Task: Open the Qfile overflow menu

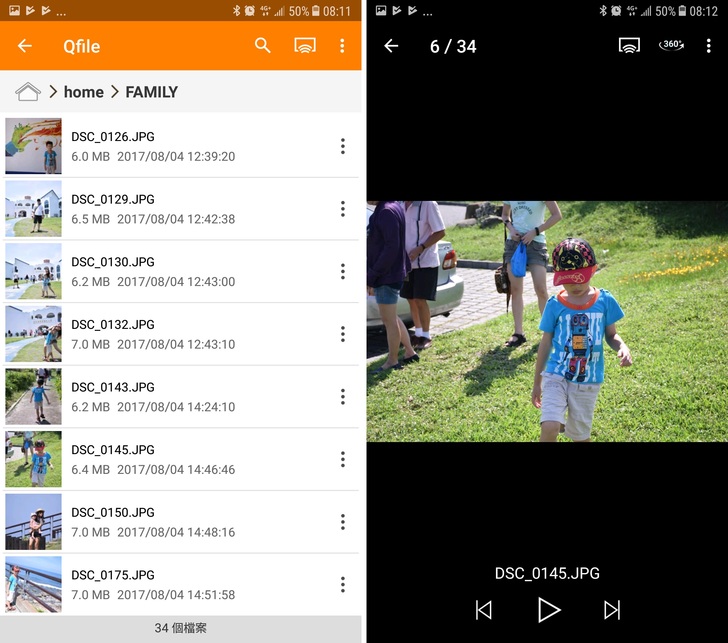Action: click(342, 46)
